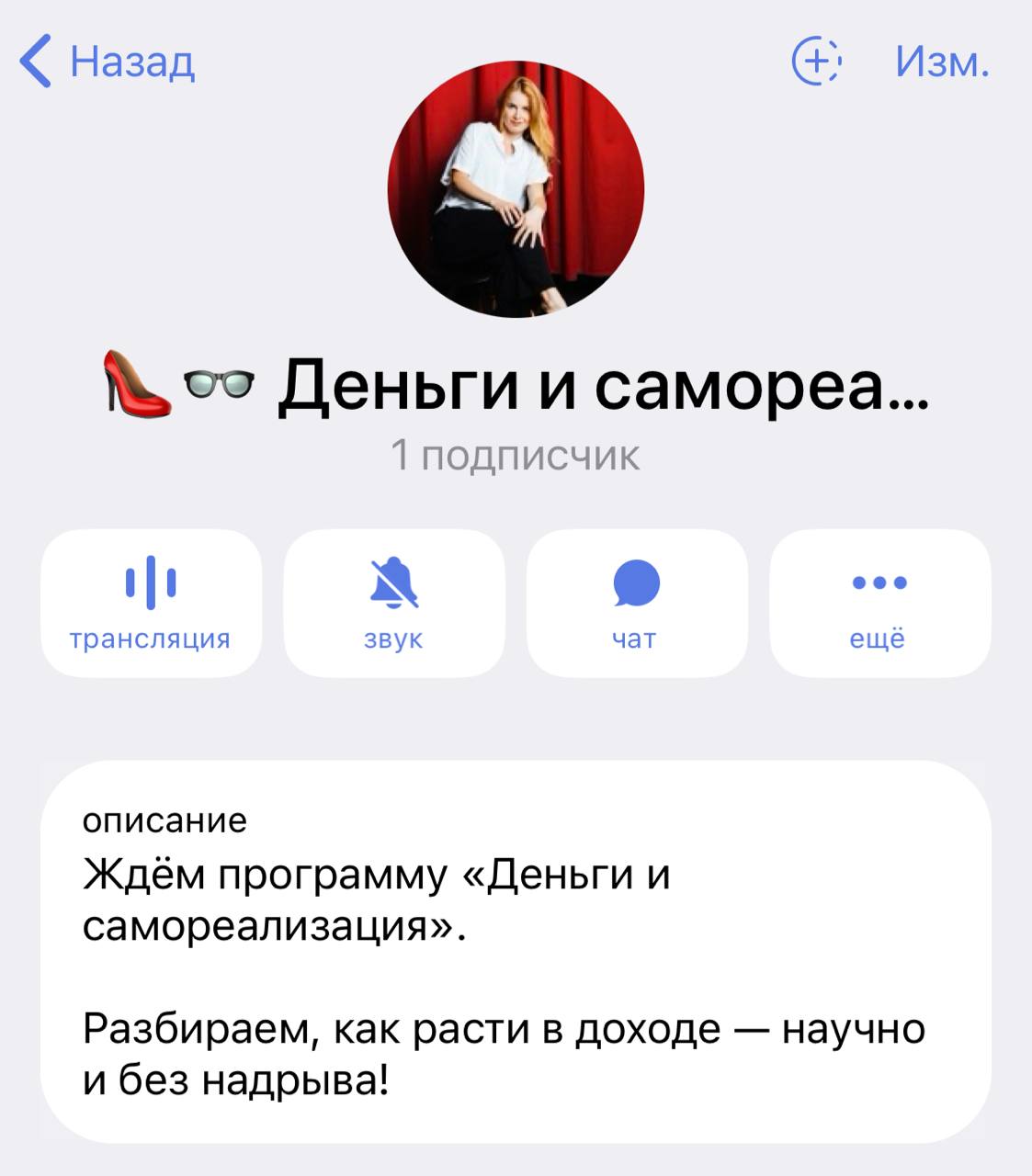1032x1176 pixels.
Task: Tap the back chevron arrow icon
Action: tap(33, 62)
